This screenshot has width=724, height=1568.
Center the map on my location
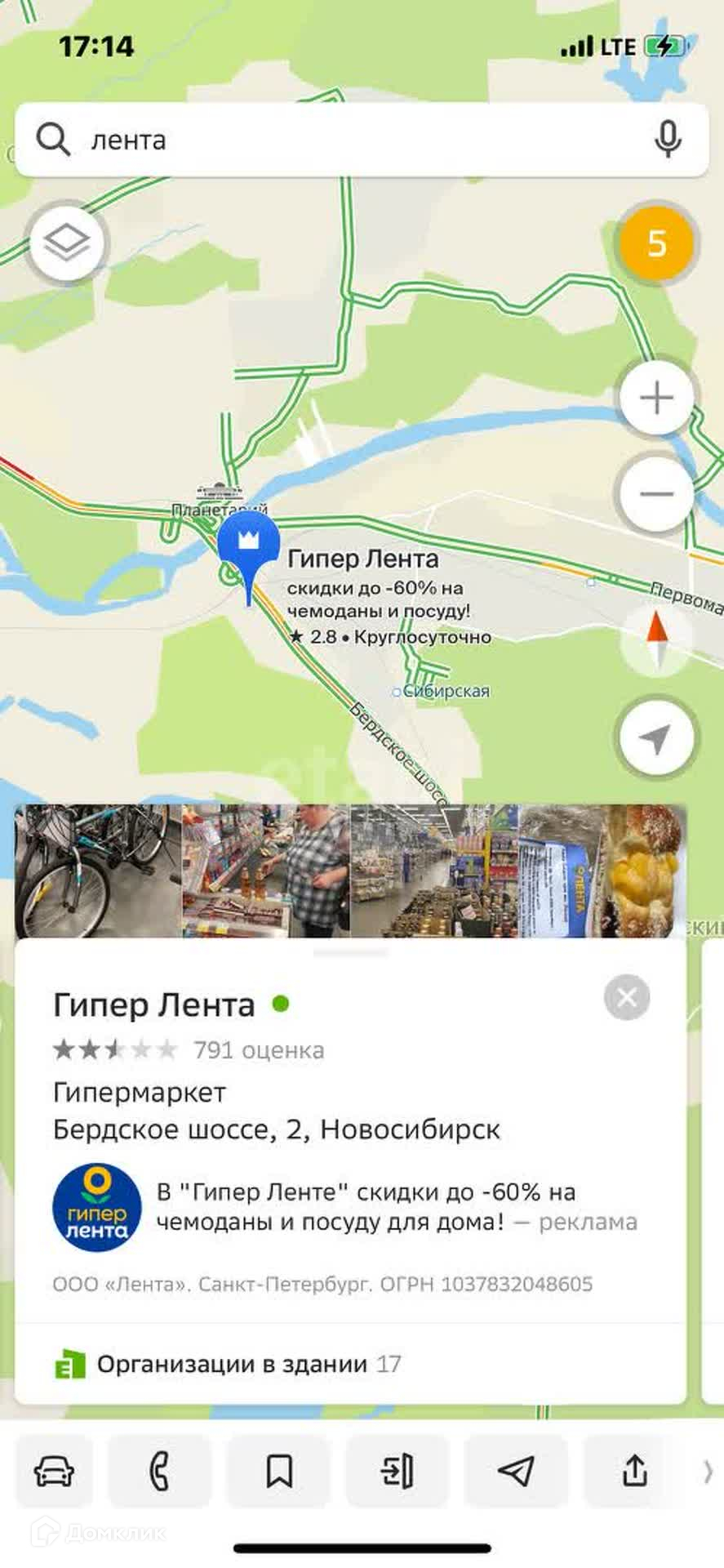pyautogui.click(x=656, y=738)
